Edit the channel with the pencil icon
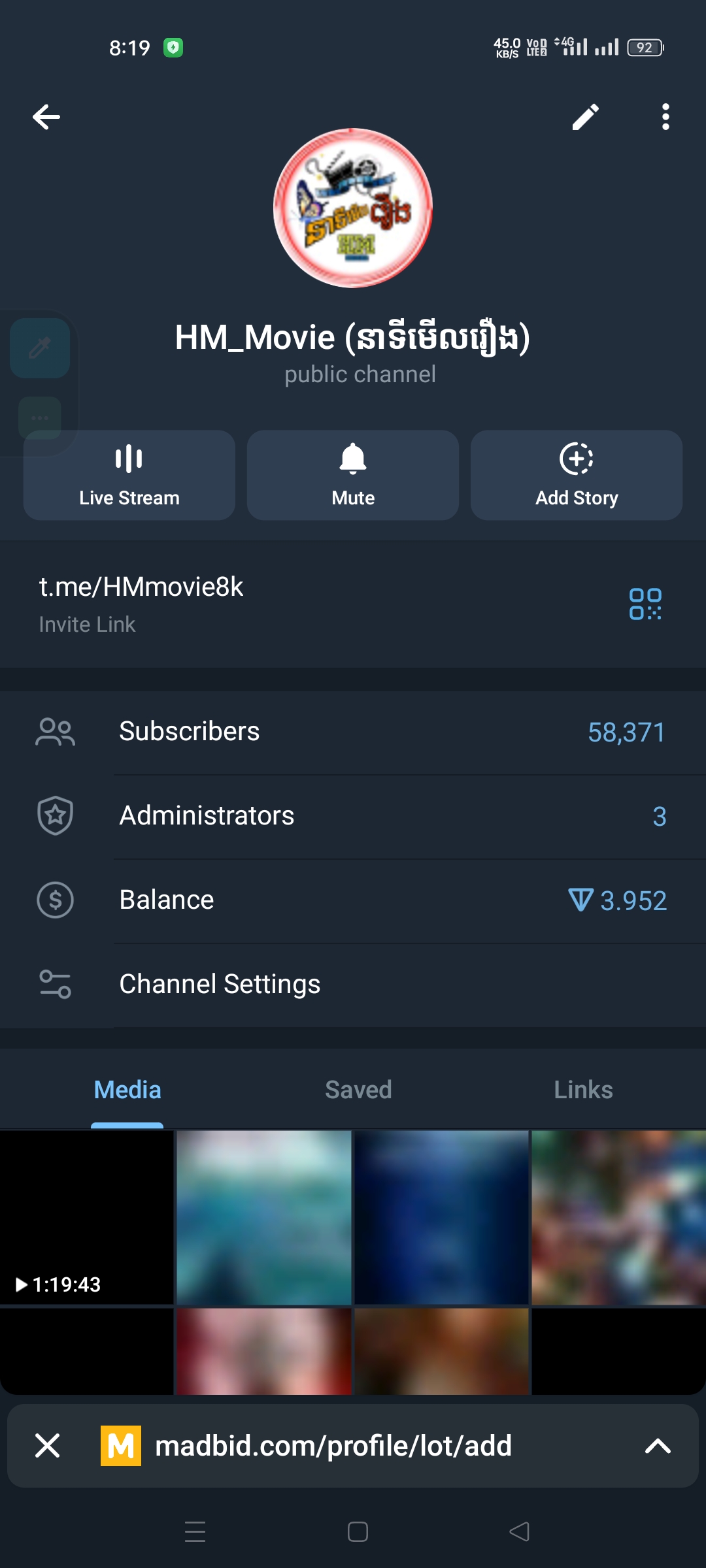This screenshot has height=1568, width=706. tap(585, 117)
